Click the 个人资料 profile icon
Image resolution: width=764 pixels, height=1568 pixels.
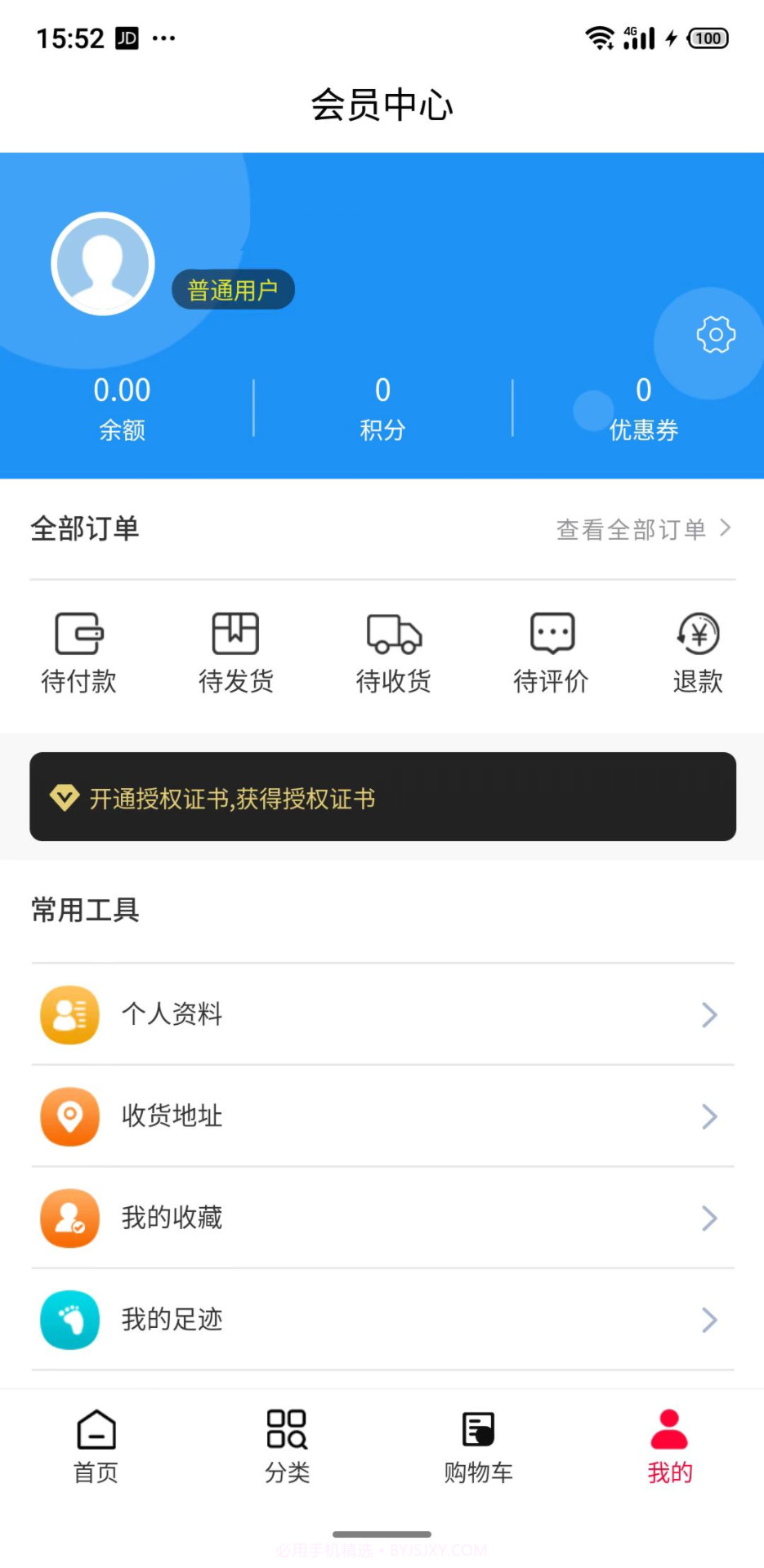[69, 1014]
